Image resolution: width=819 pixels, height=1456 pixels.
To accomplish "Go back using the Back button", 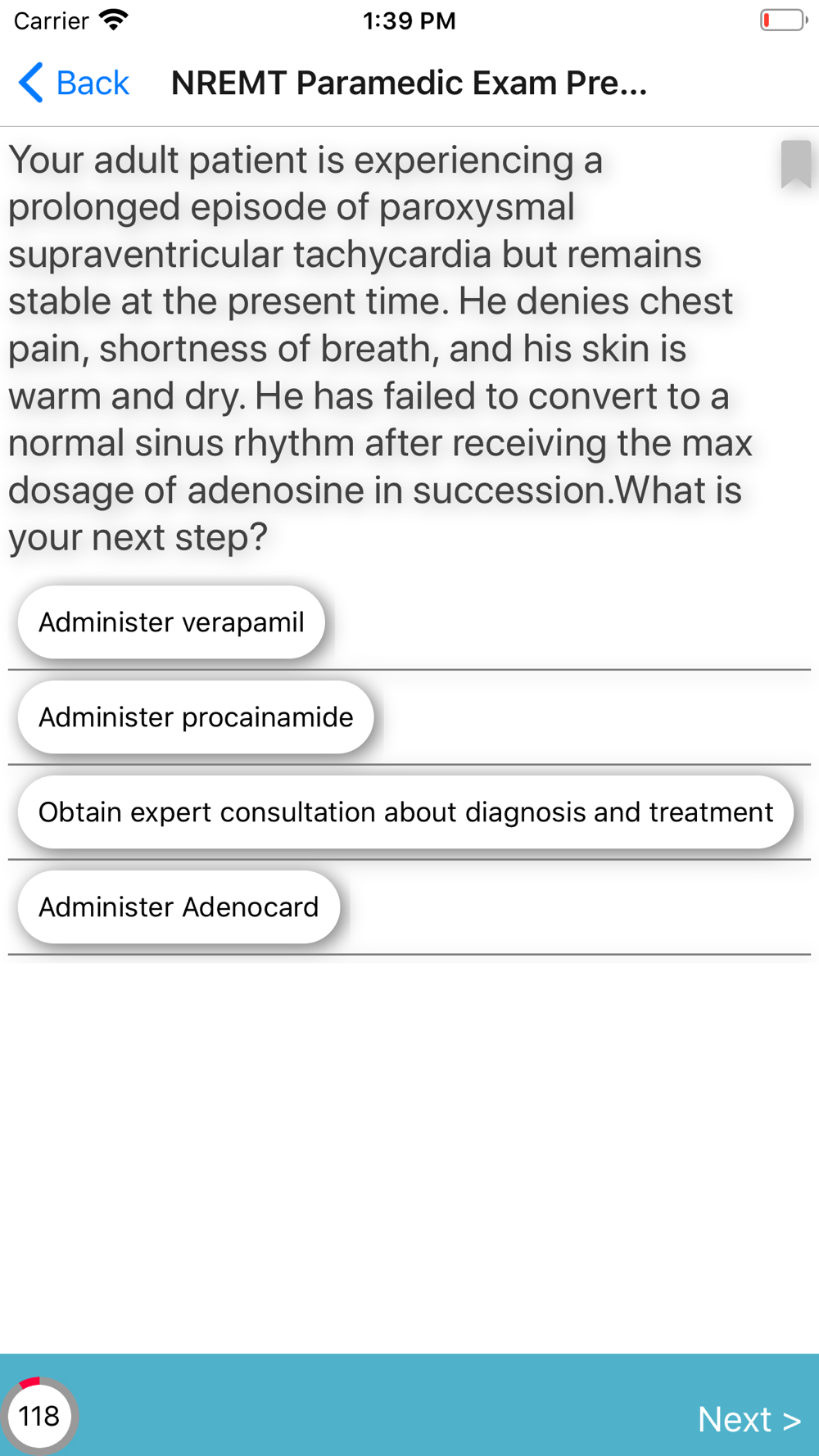I will [x=73, y=83].
